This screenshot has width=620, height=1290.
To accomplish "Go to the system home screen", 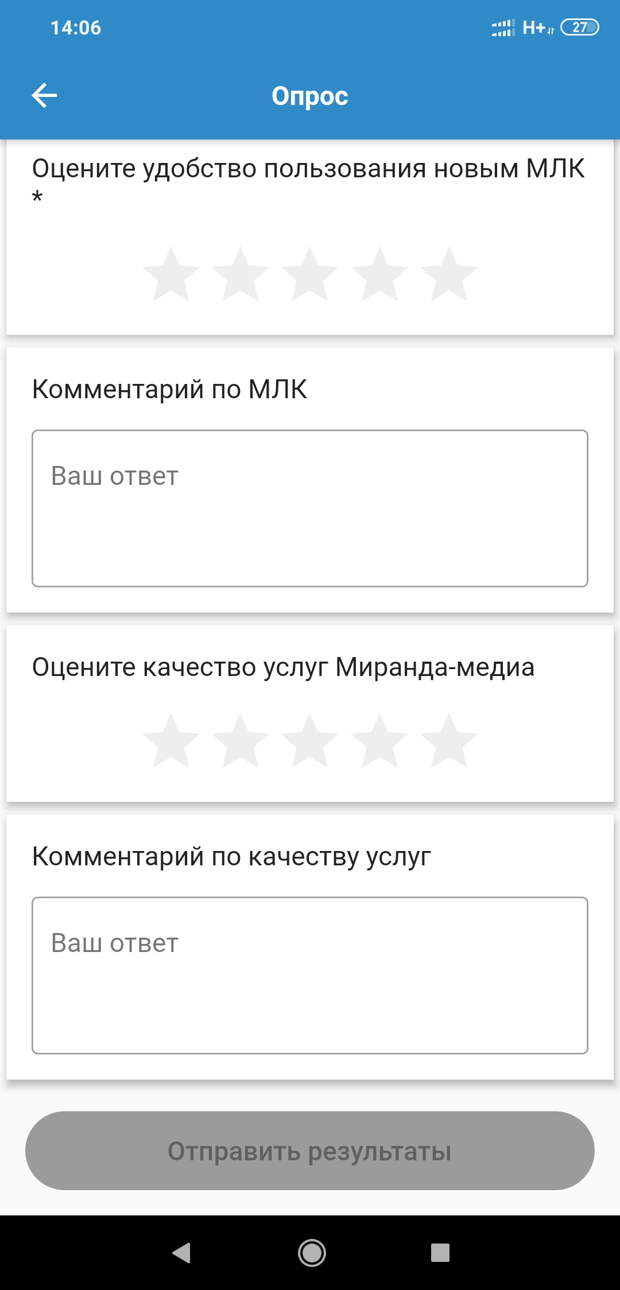I will coord(311,1252).
